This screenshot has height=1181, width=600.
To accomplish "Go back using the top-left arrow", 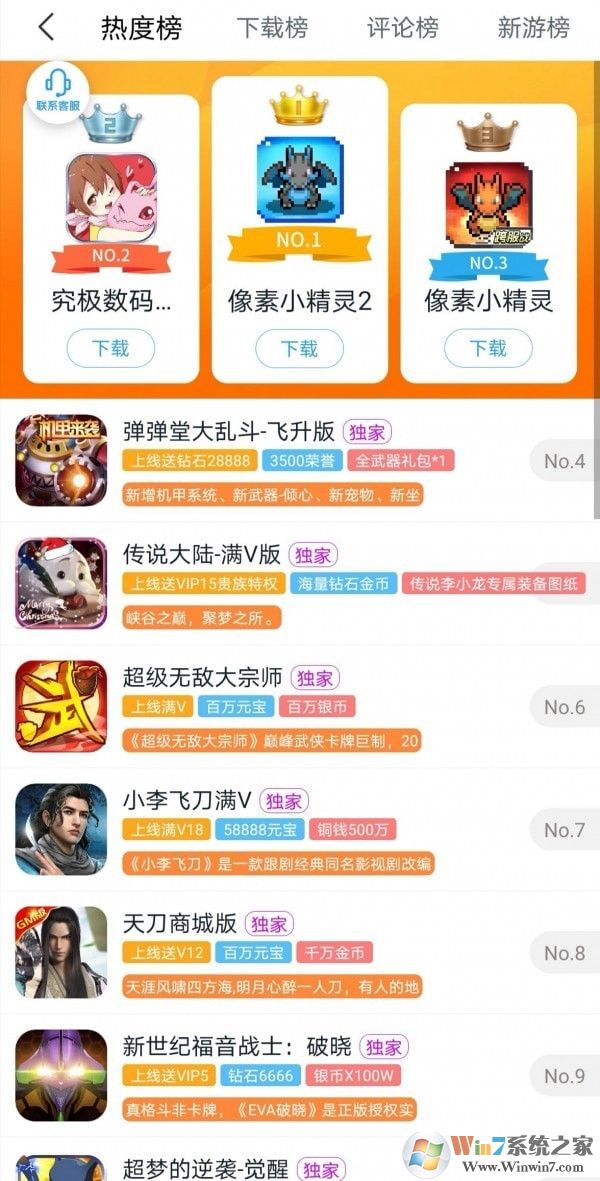I will pos(44,28).
